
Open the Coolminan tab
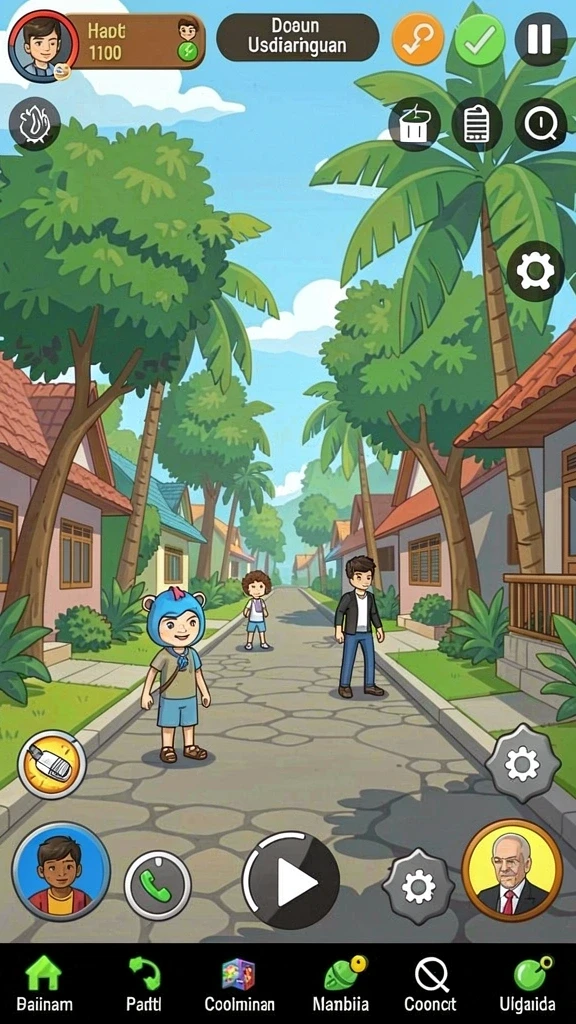pyautogui.click(x=239, y=985)
